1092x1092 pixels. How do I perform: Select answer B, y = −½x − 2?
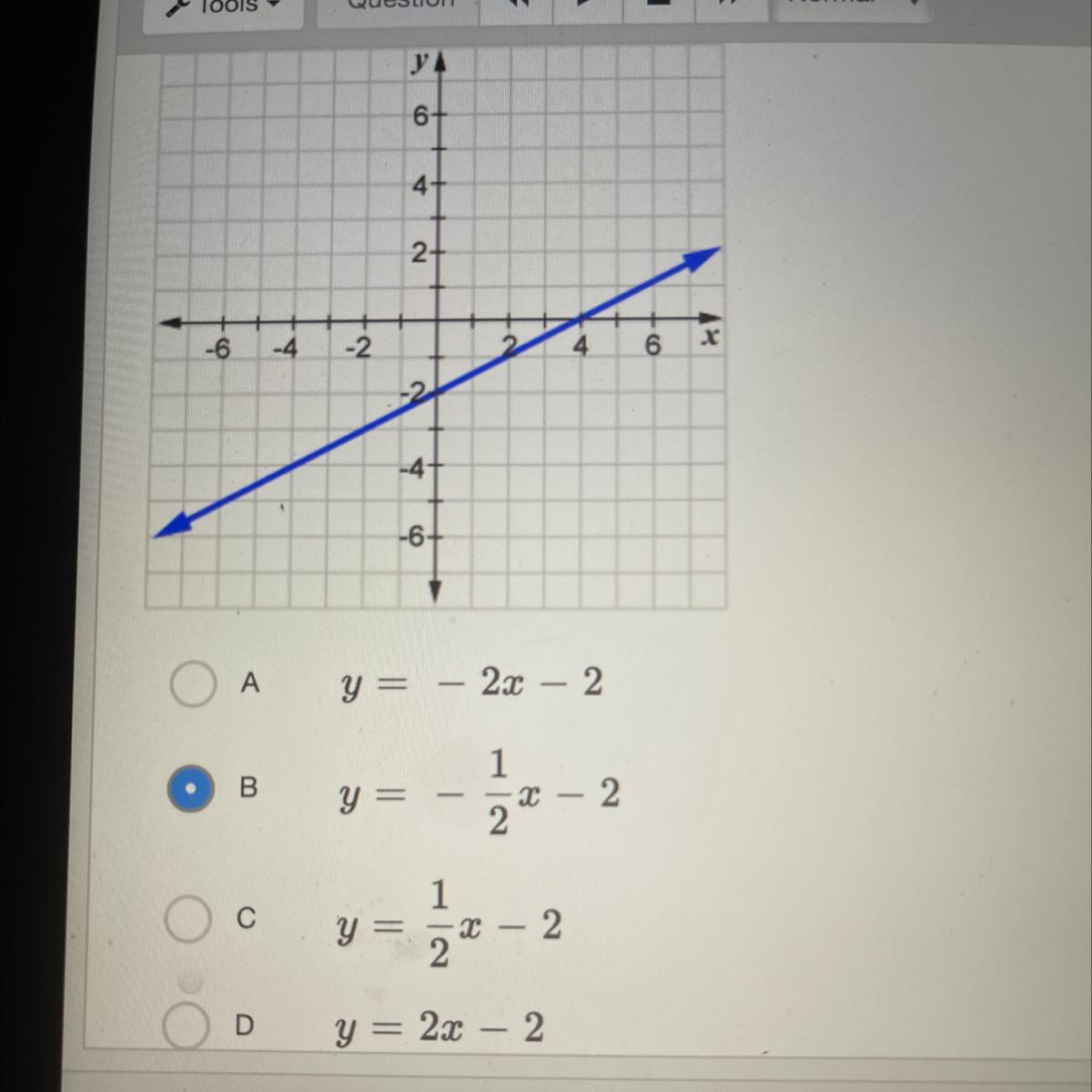[x=191, y=789]
